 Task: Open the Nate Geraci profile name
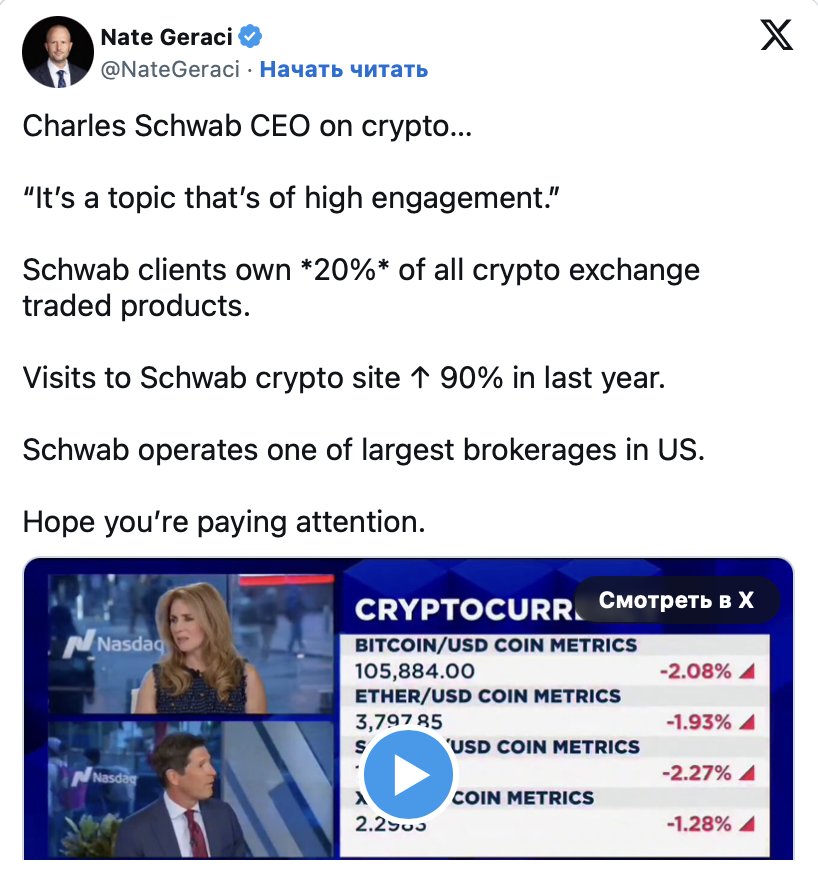coord(166,37)
